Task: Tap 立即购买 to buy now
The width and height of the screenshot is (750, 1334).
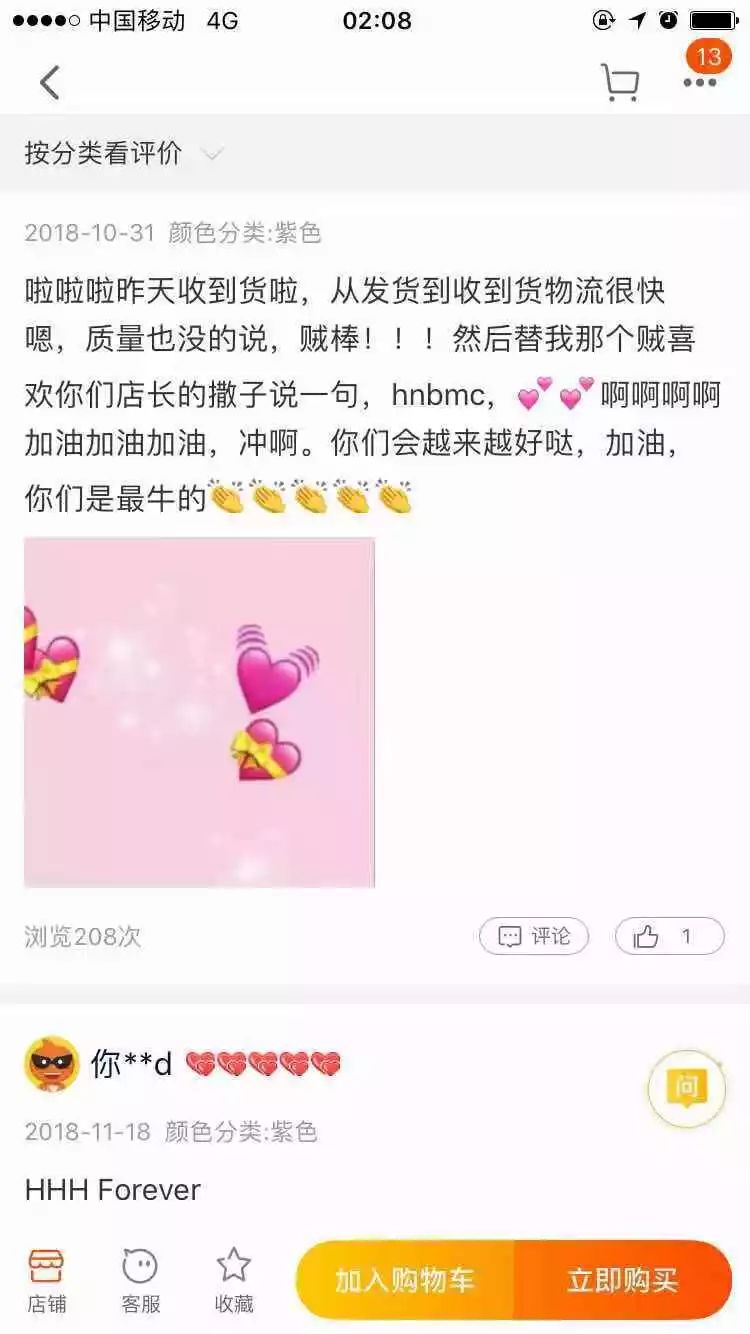Action: [x=626, y=1278]
